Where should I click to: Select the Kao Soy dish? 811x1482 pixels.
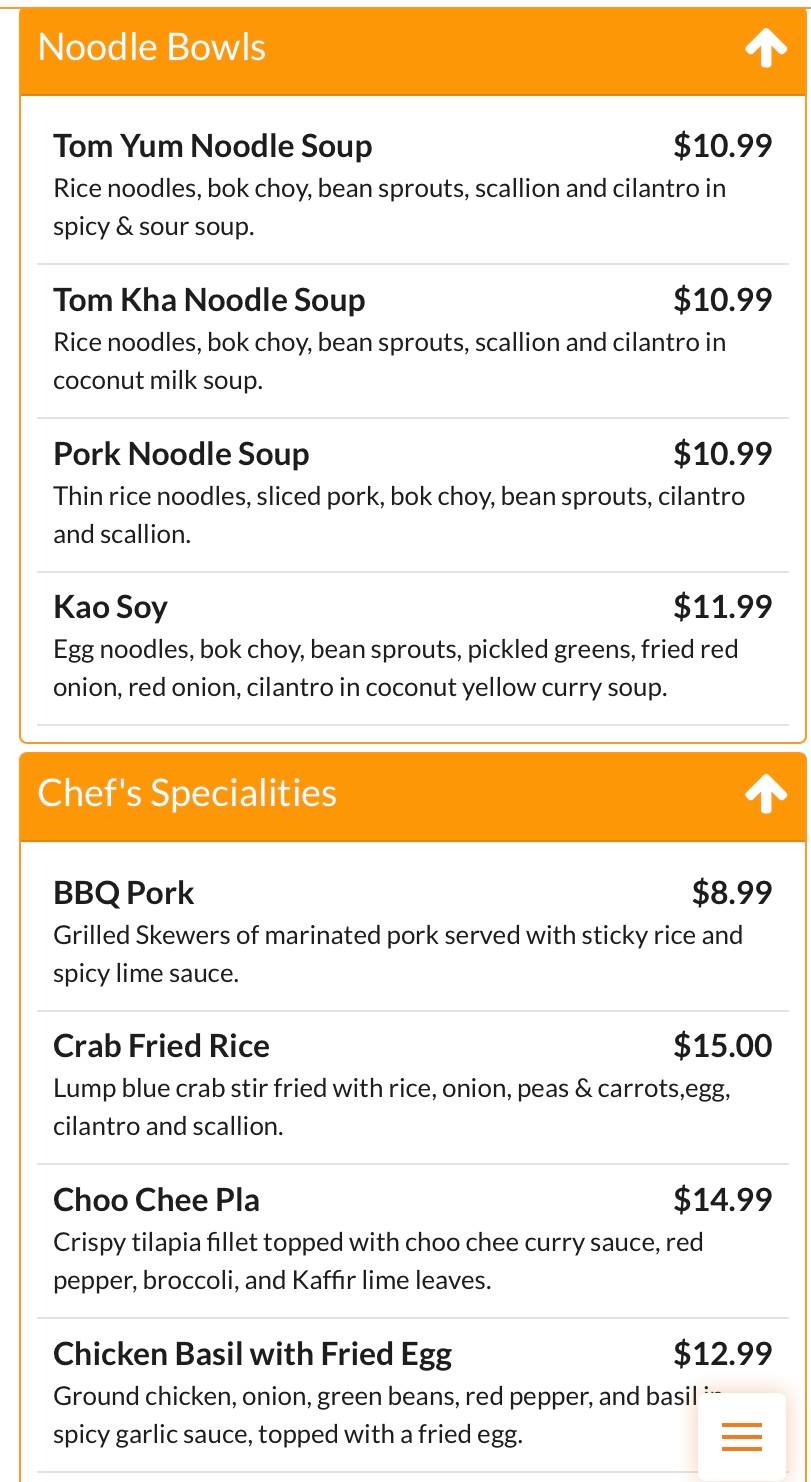tap(412, 648)
